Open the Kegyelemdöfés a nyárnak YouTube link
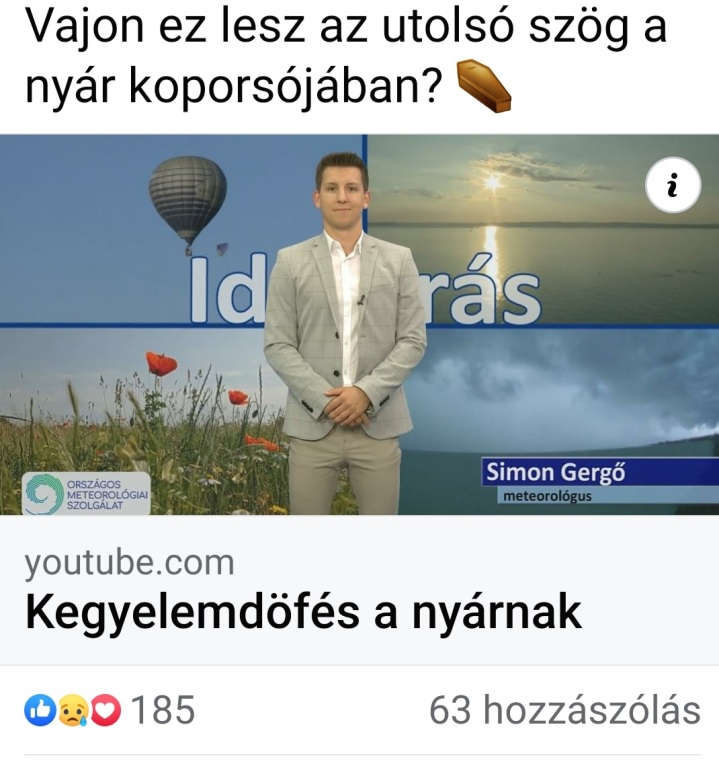The width and height of the screenshot is (719, 768). (303, 612)
